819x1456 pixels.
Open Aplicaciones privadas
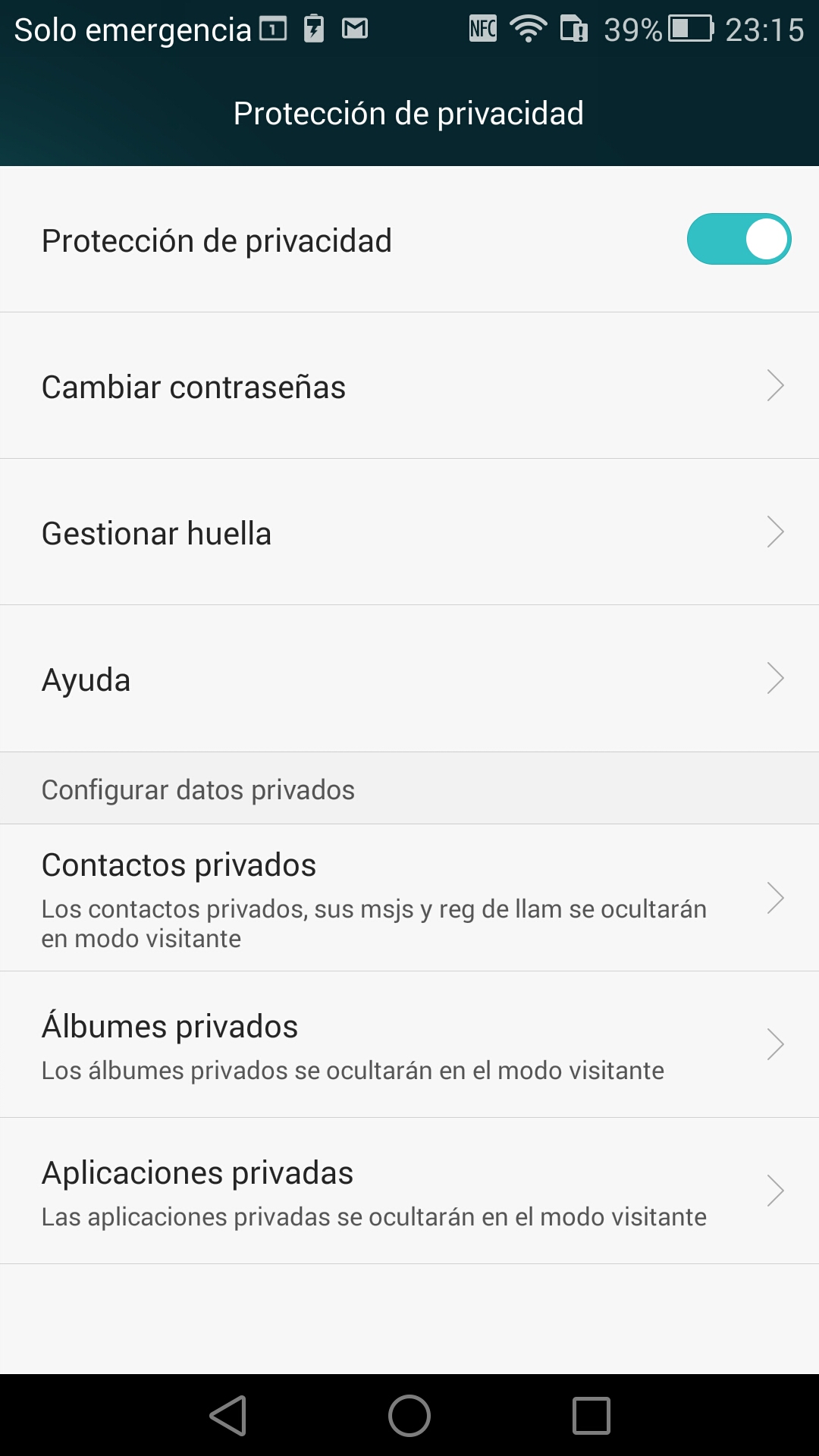(x=409, y=1191)
